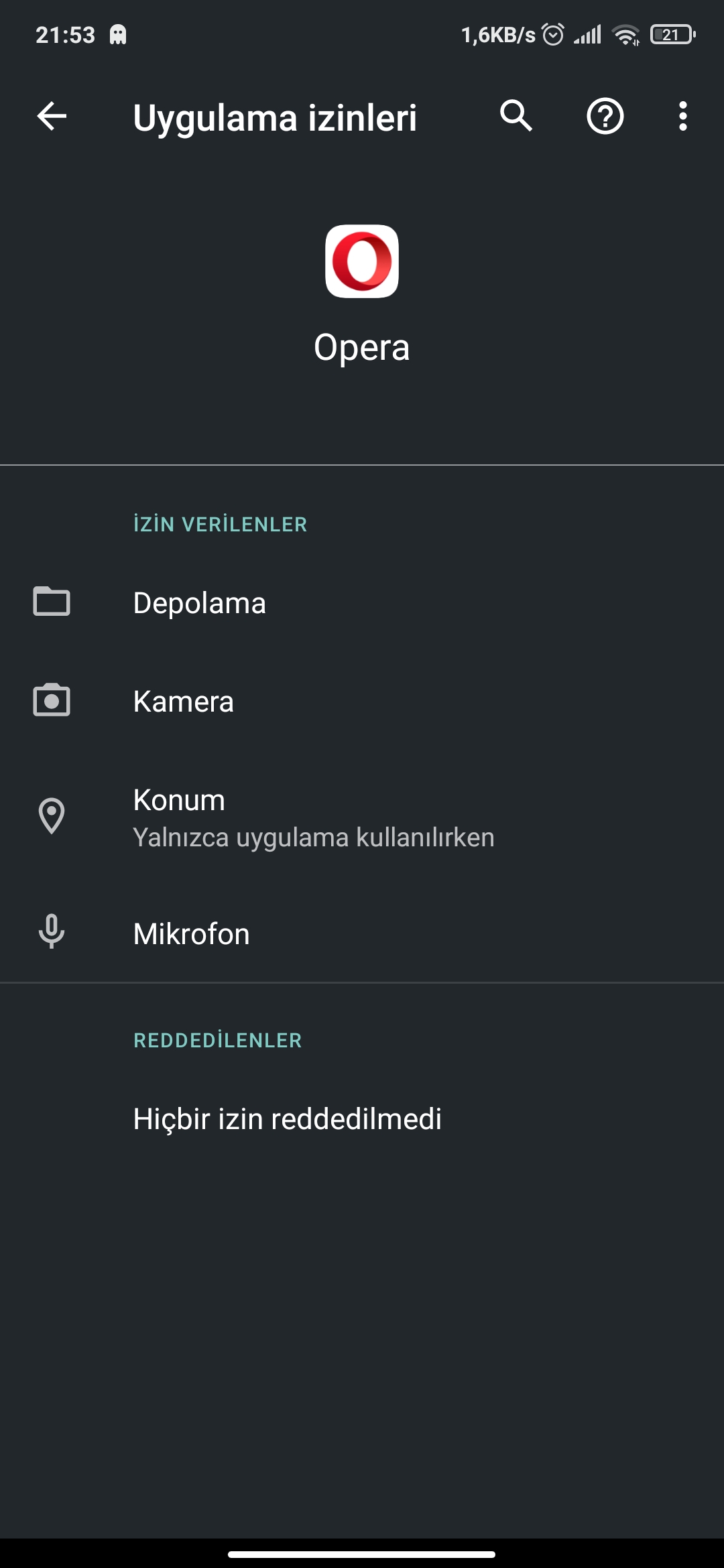Image resolution: width=724 pixels, height=1568 pixels.
Task: Open the help question mark icon
Action: pos(605,116)
